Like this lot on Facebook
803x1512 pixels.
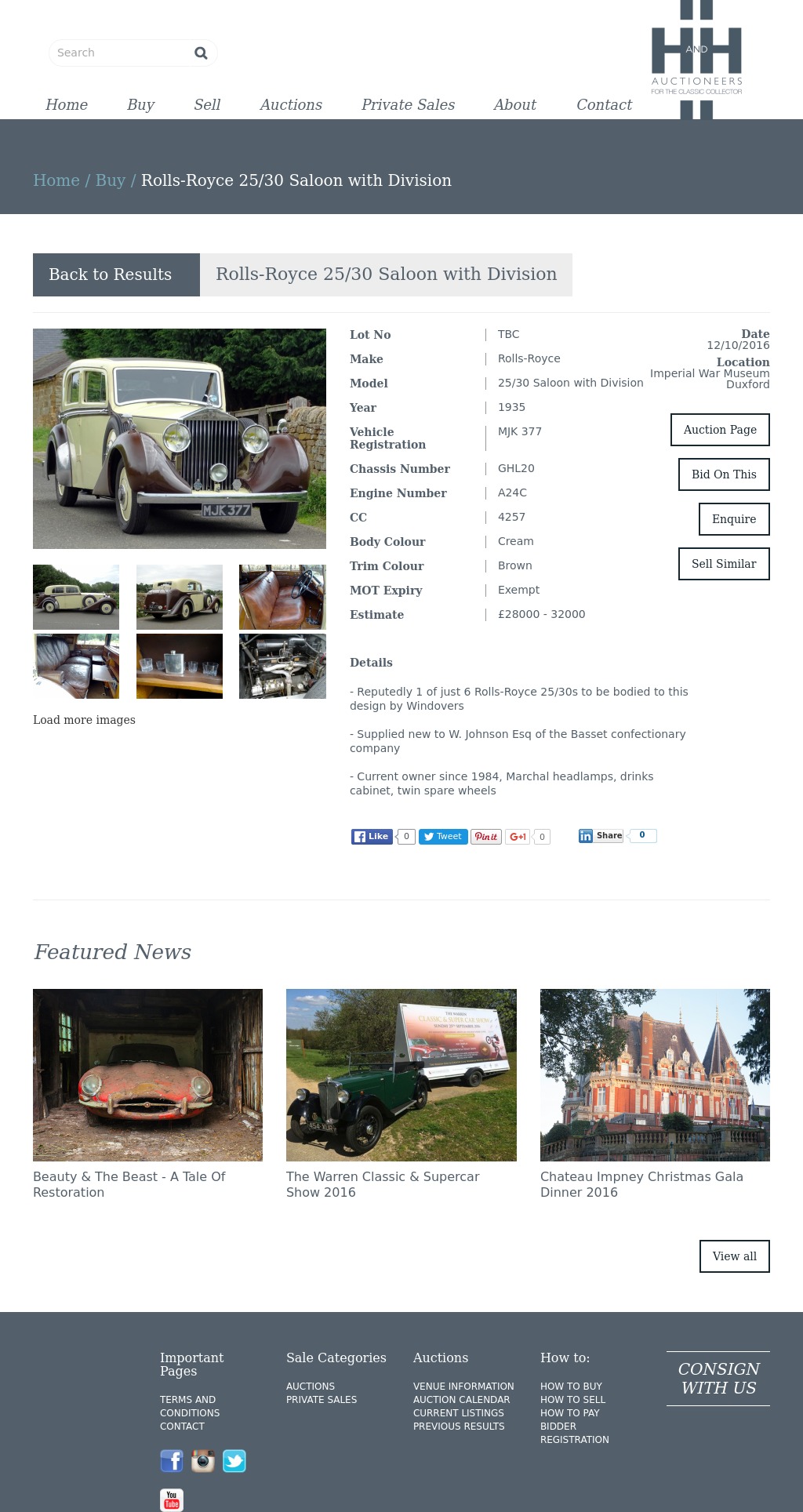pos(372,836)
